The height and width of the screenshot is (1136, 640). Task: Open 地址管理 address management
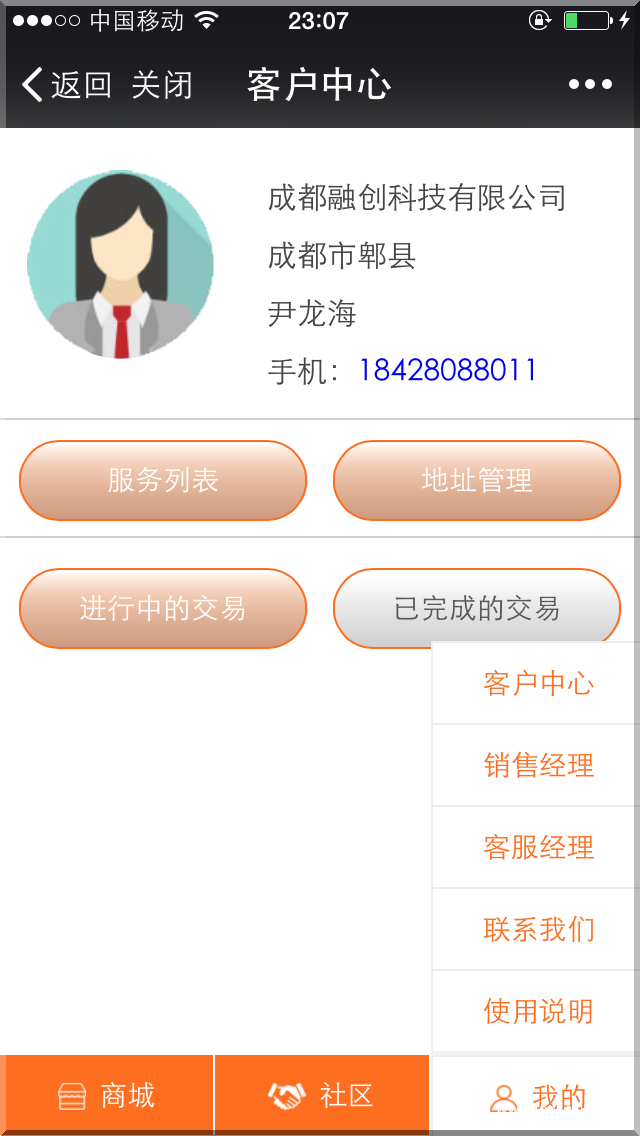point(477,481)
